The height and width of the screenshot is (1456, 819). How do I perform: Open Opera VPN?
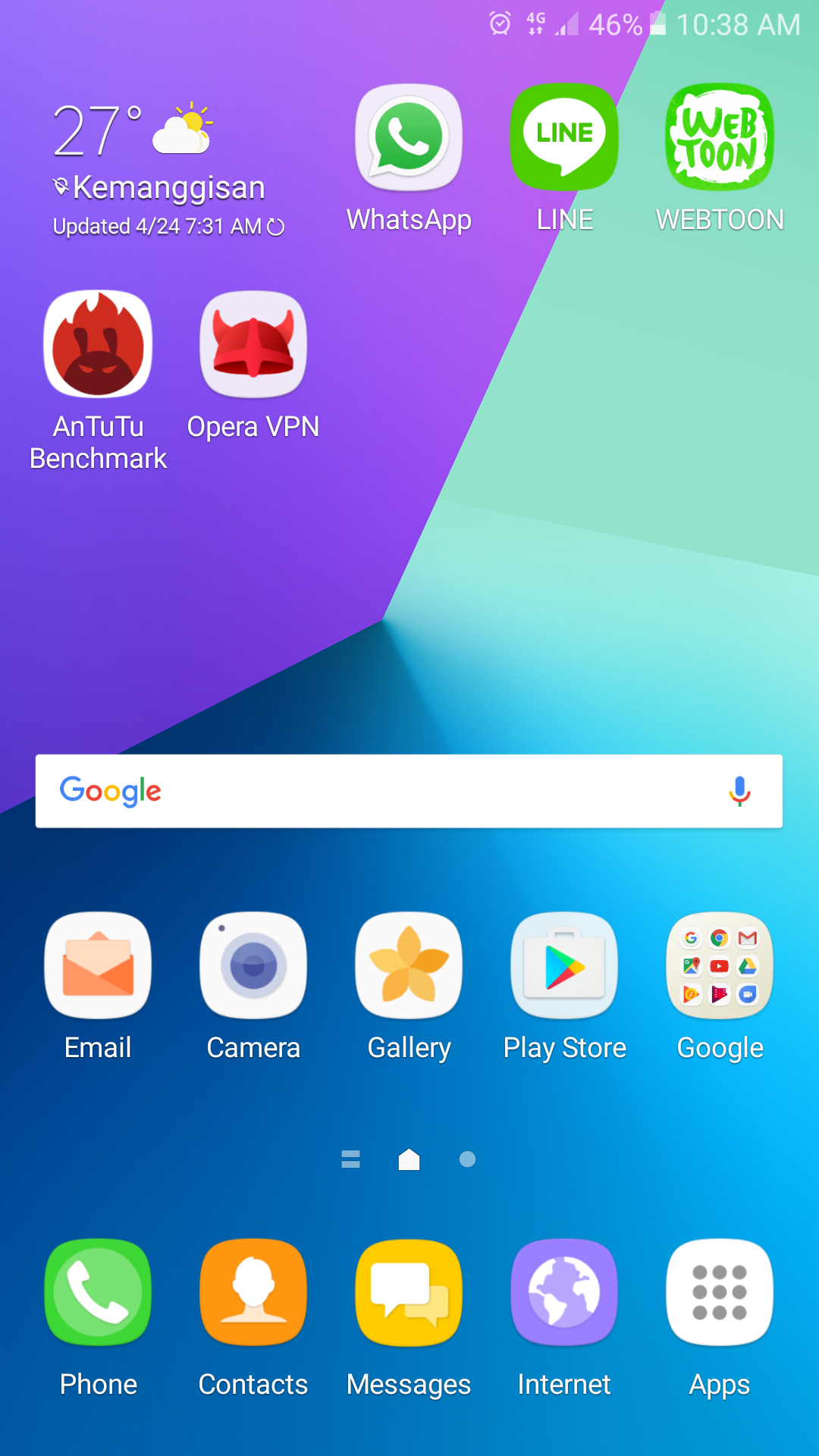pyautogui.click(x=253, y=345)
